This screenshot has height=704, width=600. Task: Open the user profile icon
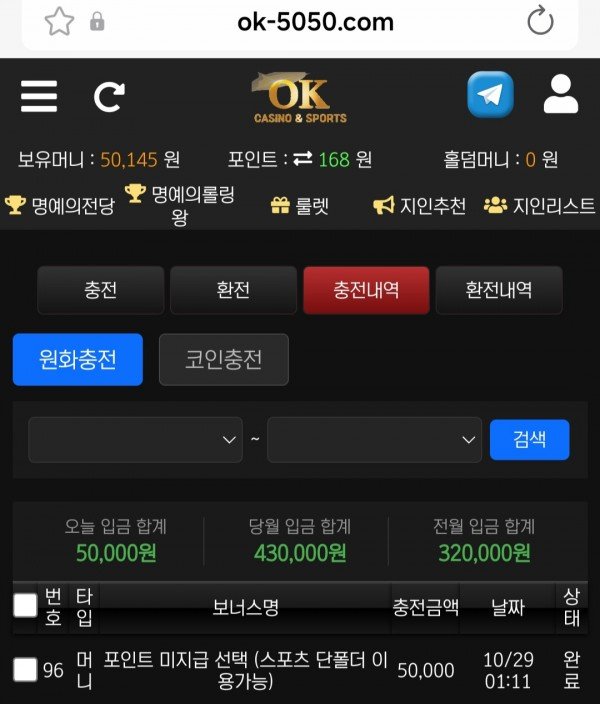[560, 94]
